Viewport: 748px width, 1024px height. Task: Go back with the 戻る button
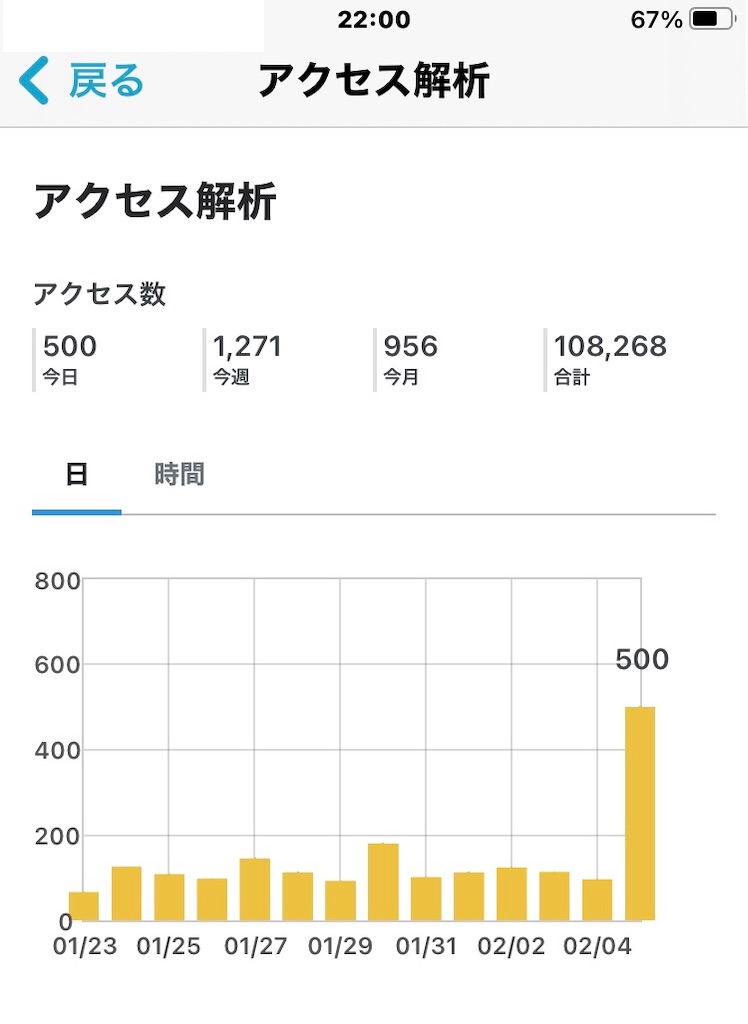click(81, 80)
